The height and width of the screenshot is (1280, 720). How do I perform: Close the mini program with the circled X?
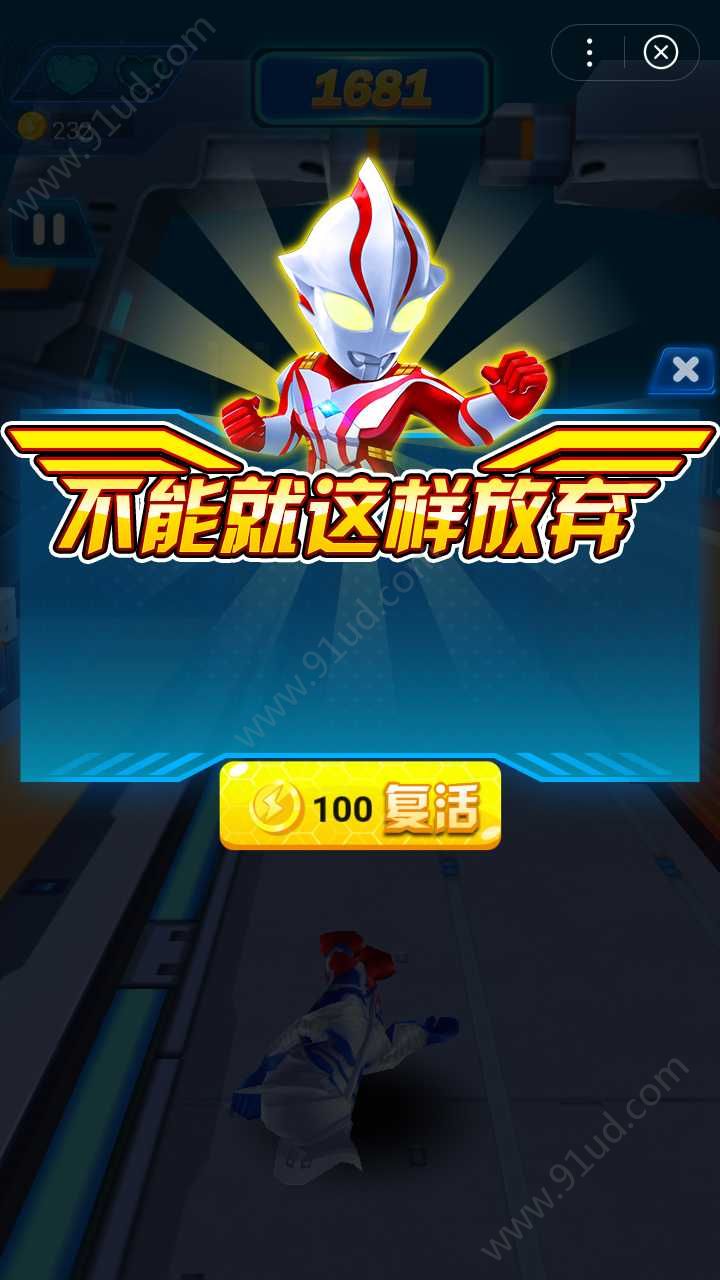pos(660,52)
